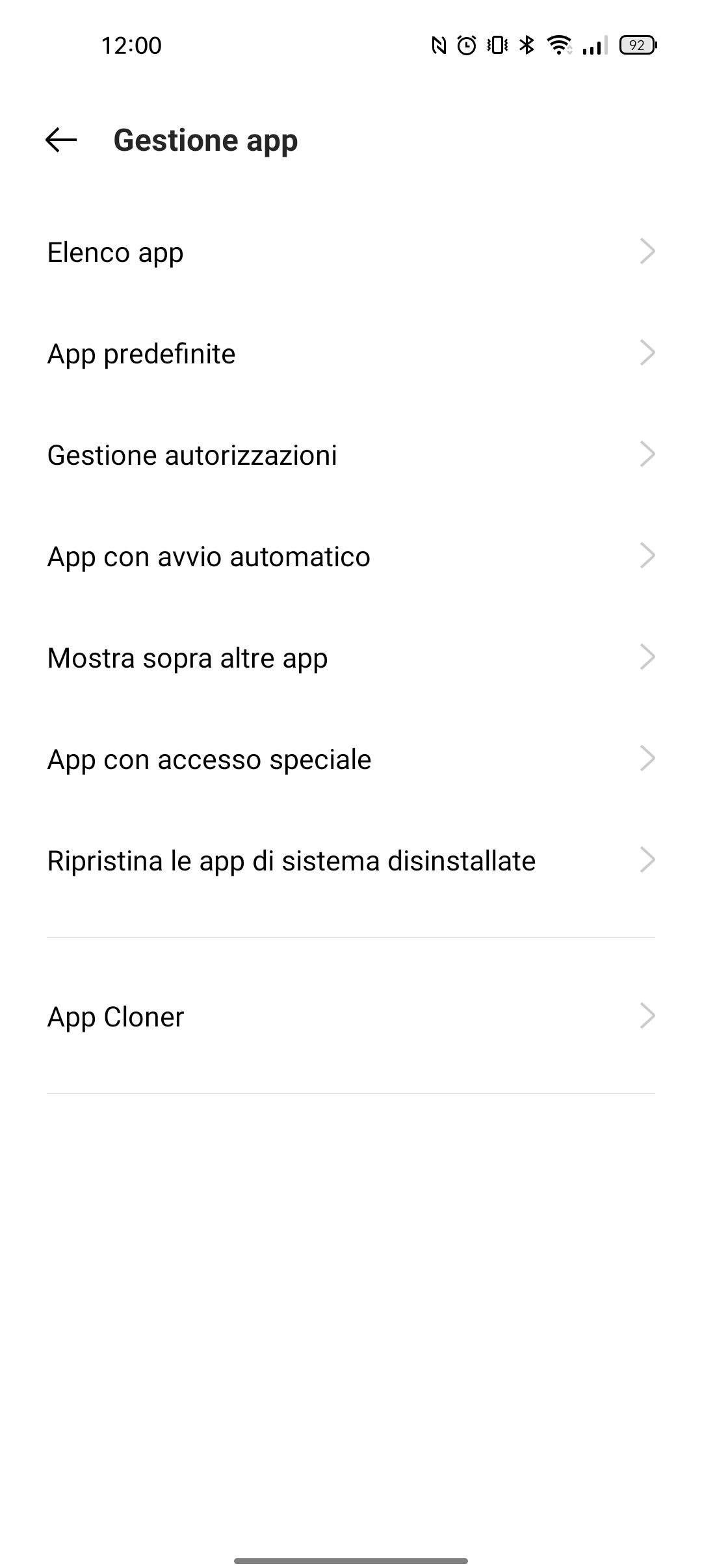
Task: Open App Cloner
Action: tap(351, 1016)
